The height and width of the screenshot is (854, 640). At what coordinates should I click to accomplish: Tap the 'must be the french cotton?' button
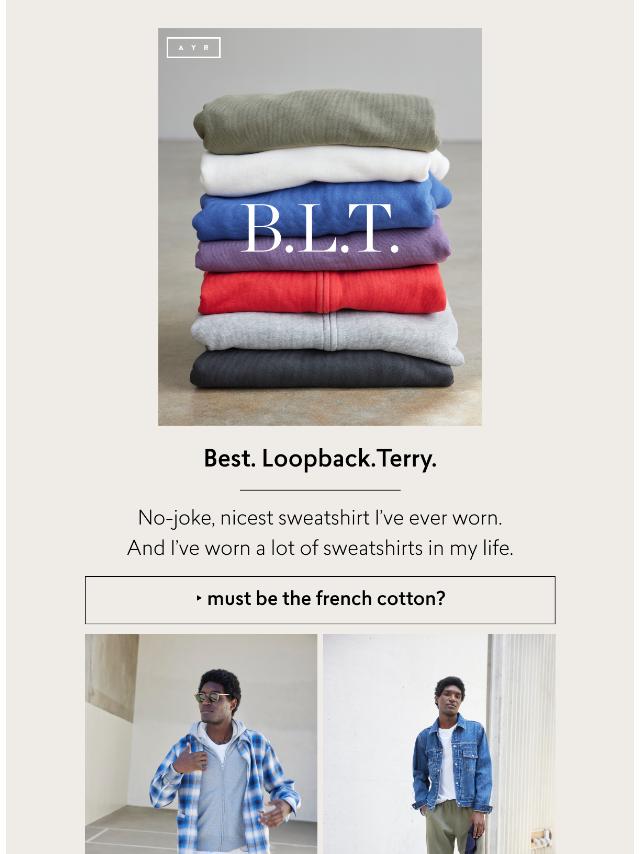coord(320,599)
